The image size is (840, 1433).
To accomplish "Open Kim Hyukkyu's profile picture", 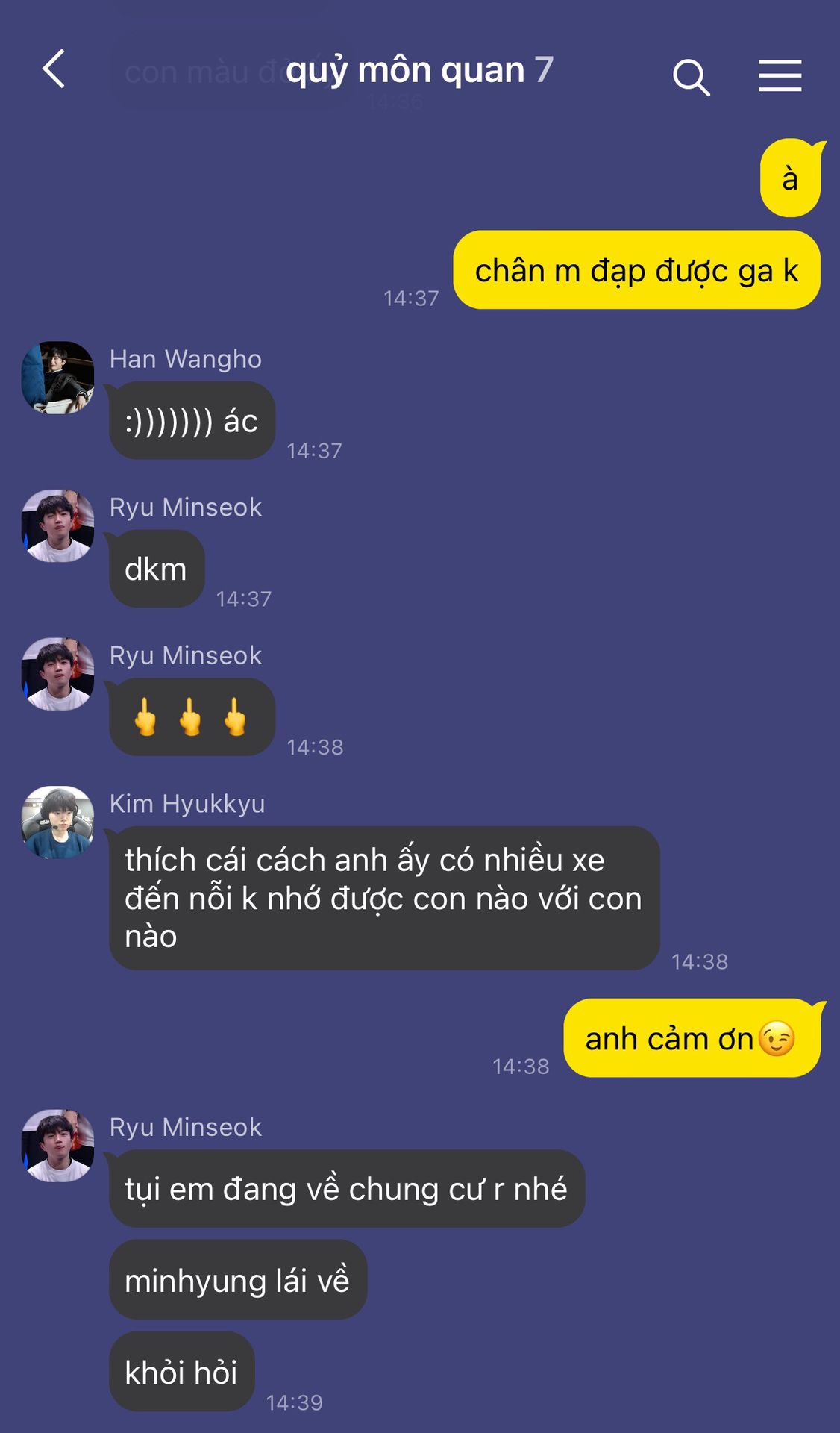I will coord(58,822).
